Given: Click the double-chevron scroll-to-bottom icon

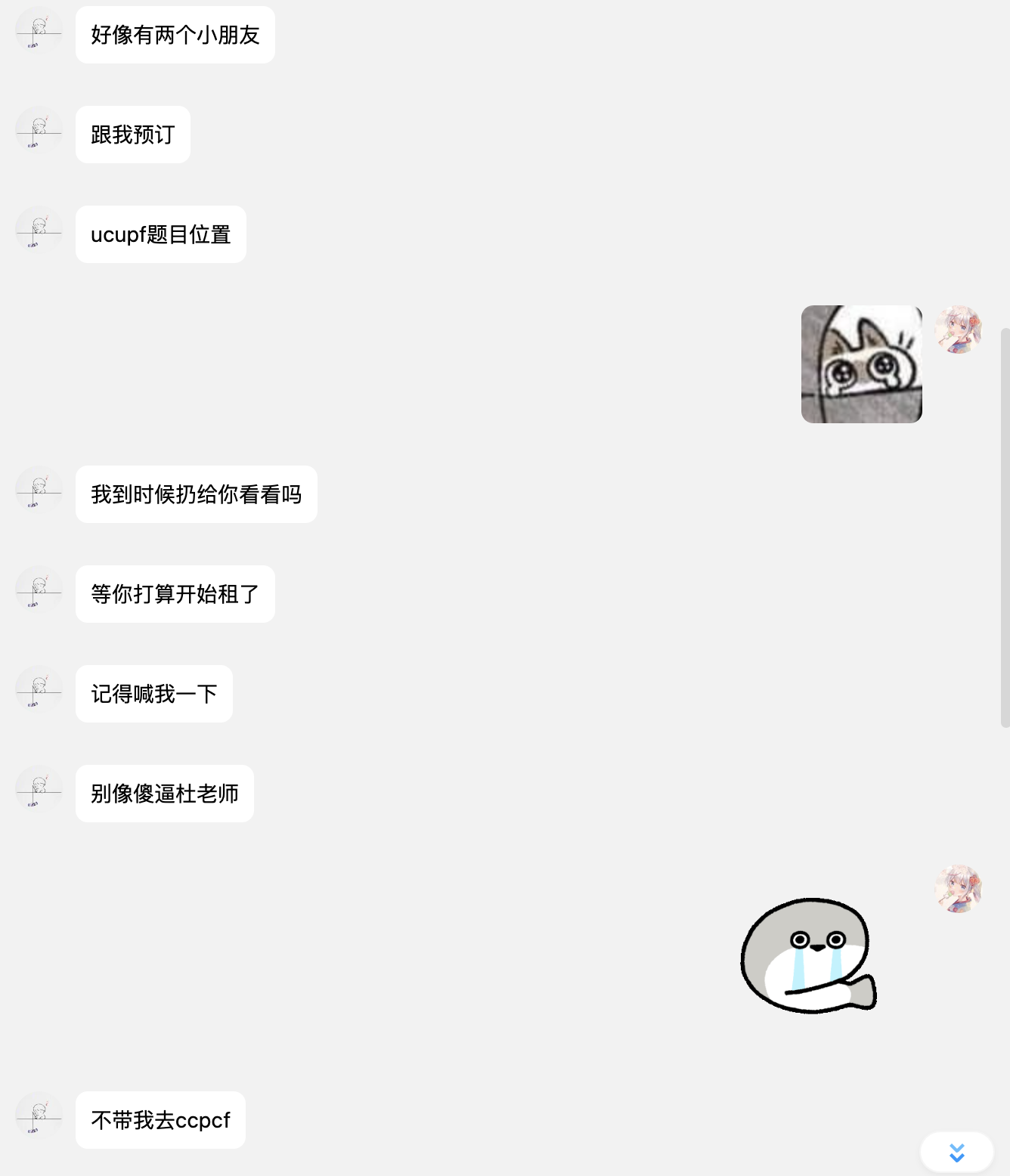Looking at the screenshot, I should click(x=956, y=1151).
